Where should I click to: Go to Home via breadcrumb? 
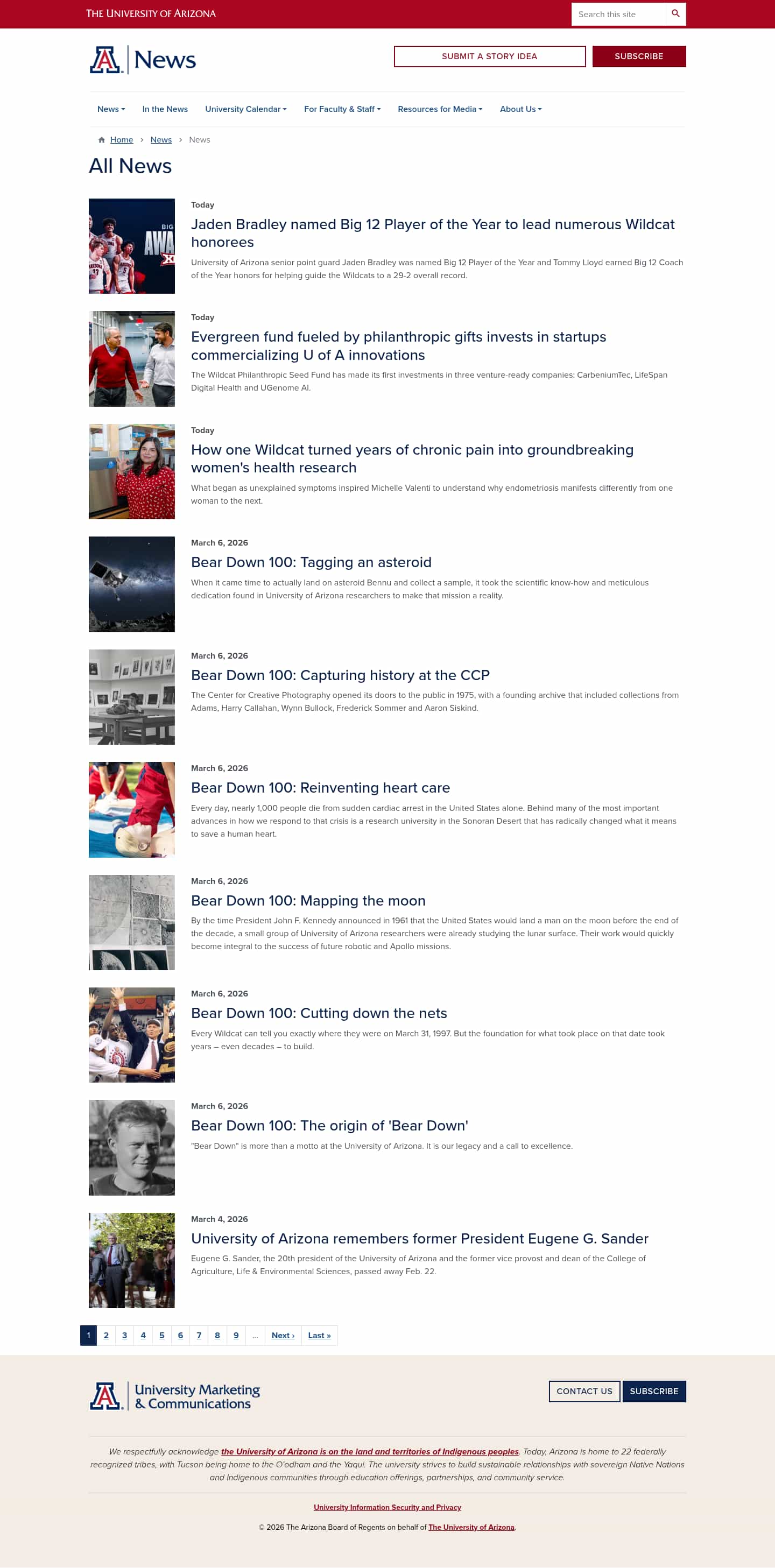click(x=121, y=139)
